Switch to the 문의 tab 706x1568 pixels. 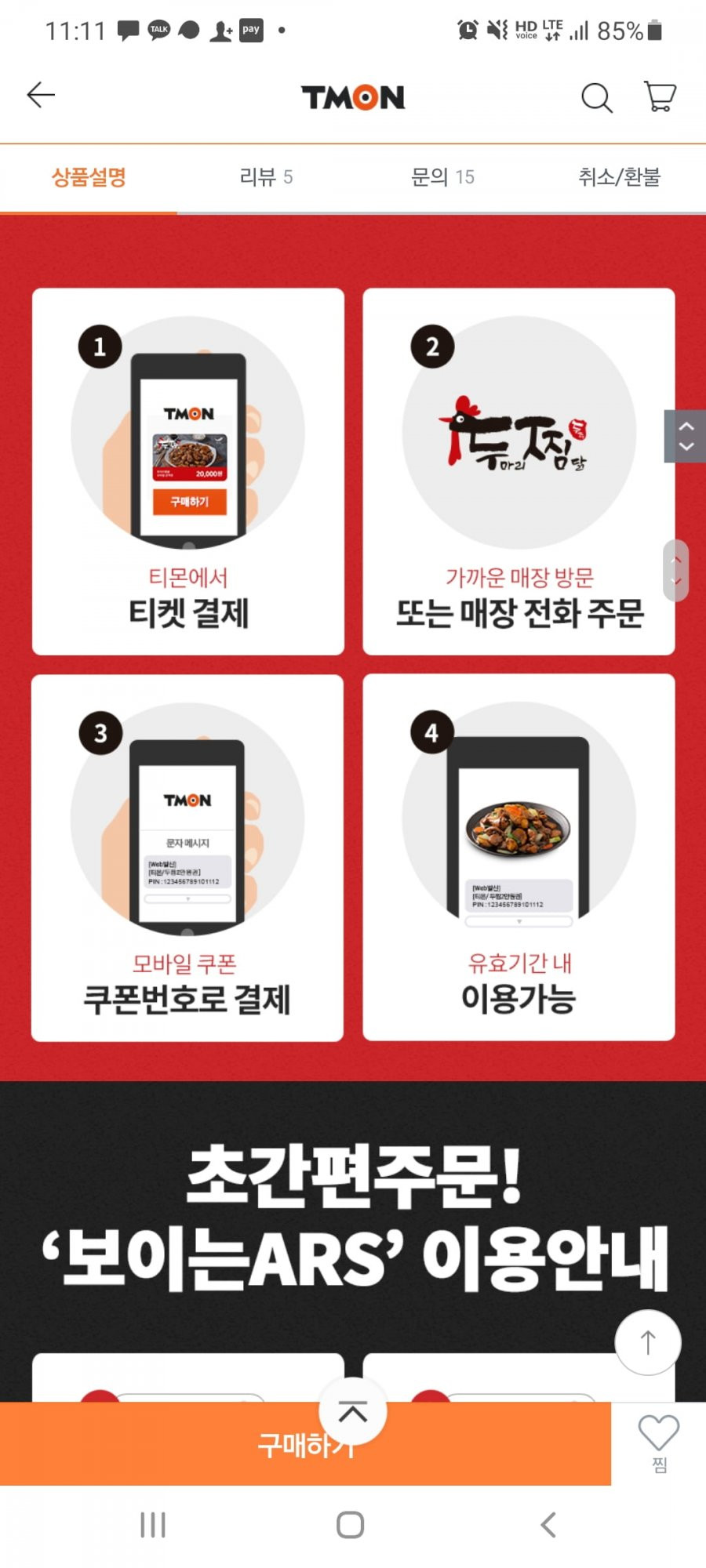442,177
